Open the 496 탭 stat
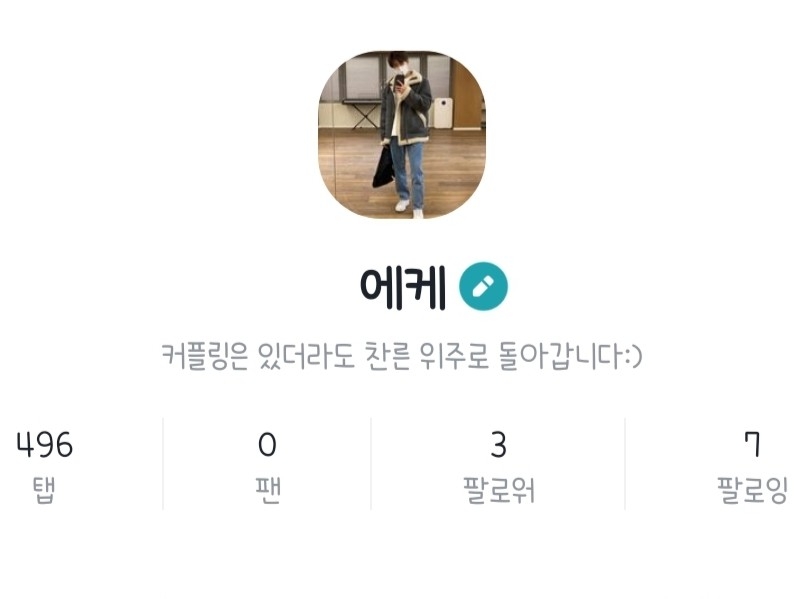Viewport: 798px width, 599px height. (x=44, y=466)
